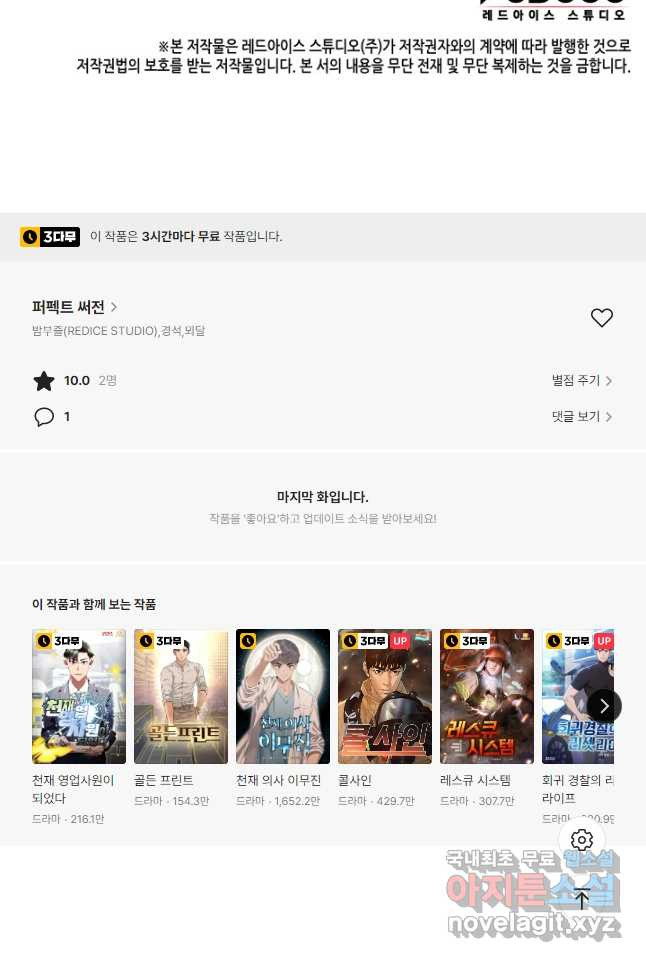Viewport: 646px width, 962px height.
Task: Like this work with the heart icon
Action: click(x=601, y=318)
